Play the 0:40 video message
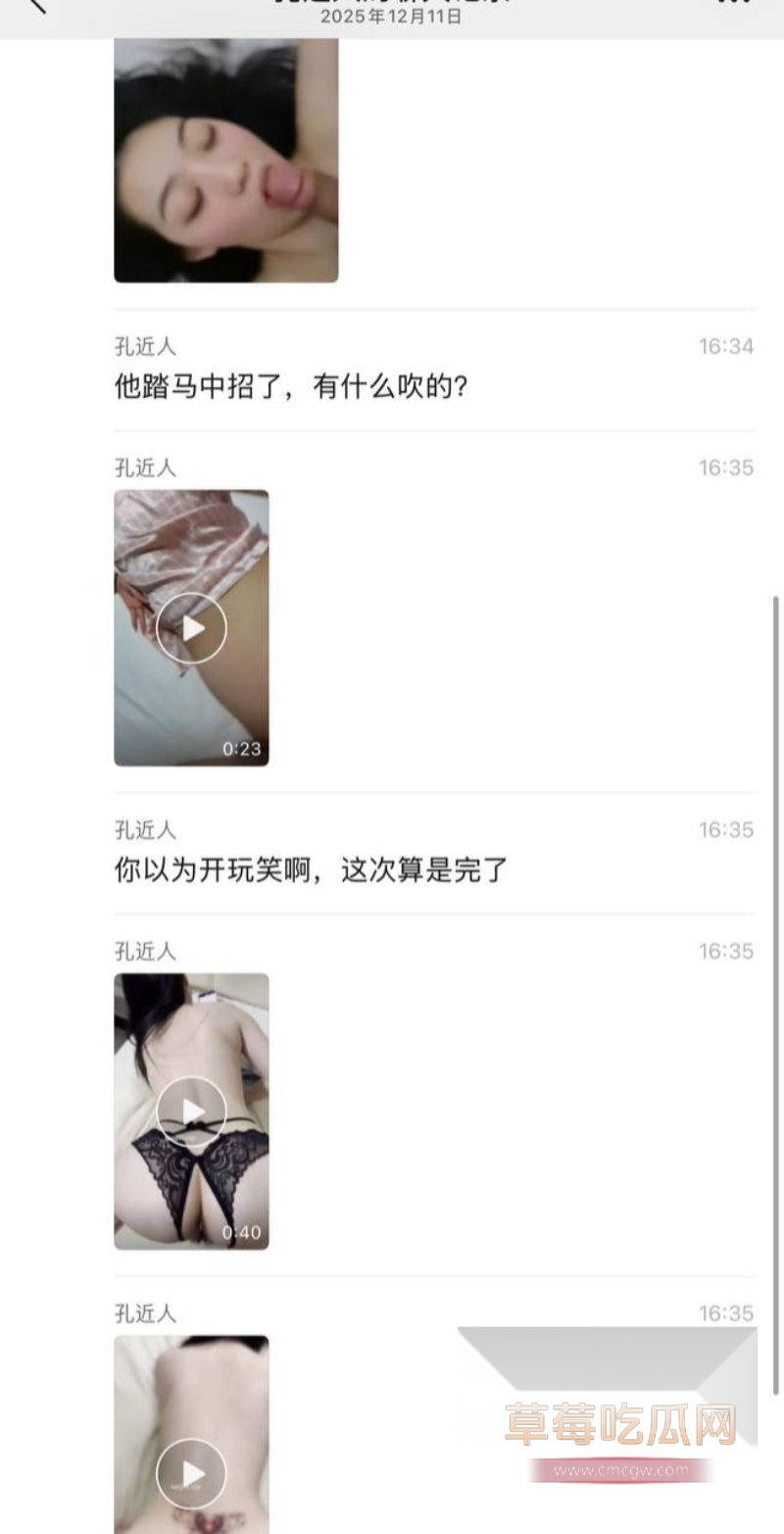Viewport: 784px width, 1534px height. (x=191, y=1111)
